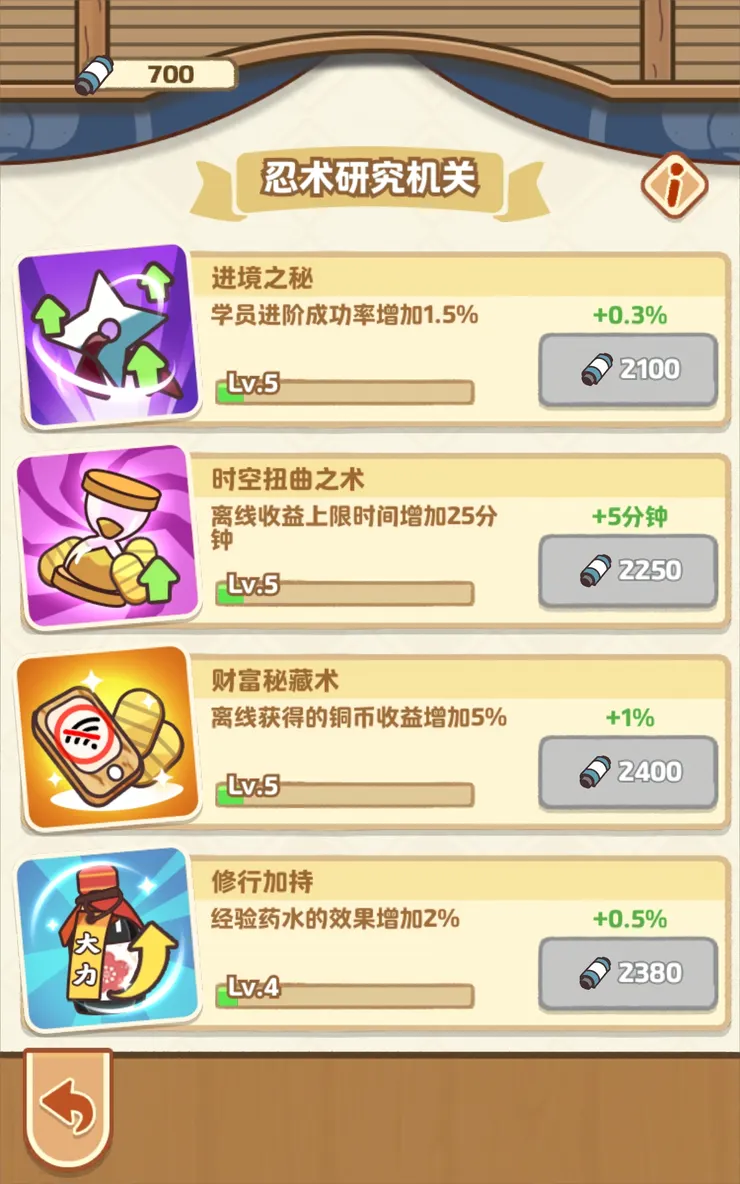The width and height of the screenshot is (740, 1184).
Task: Upgrade 进境之秘 for 2100 scrolls
Action: tap(628, 370)
